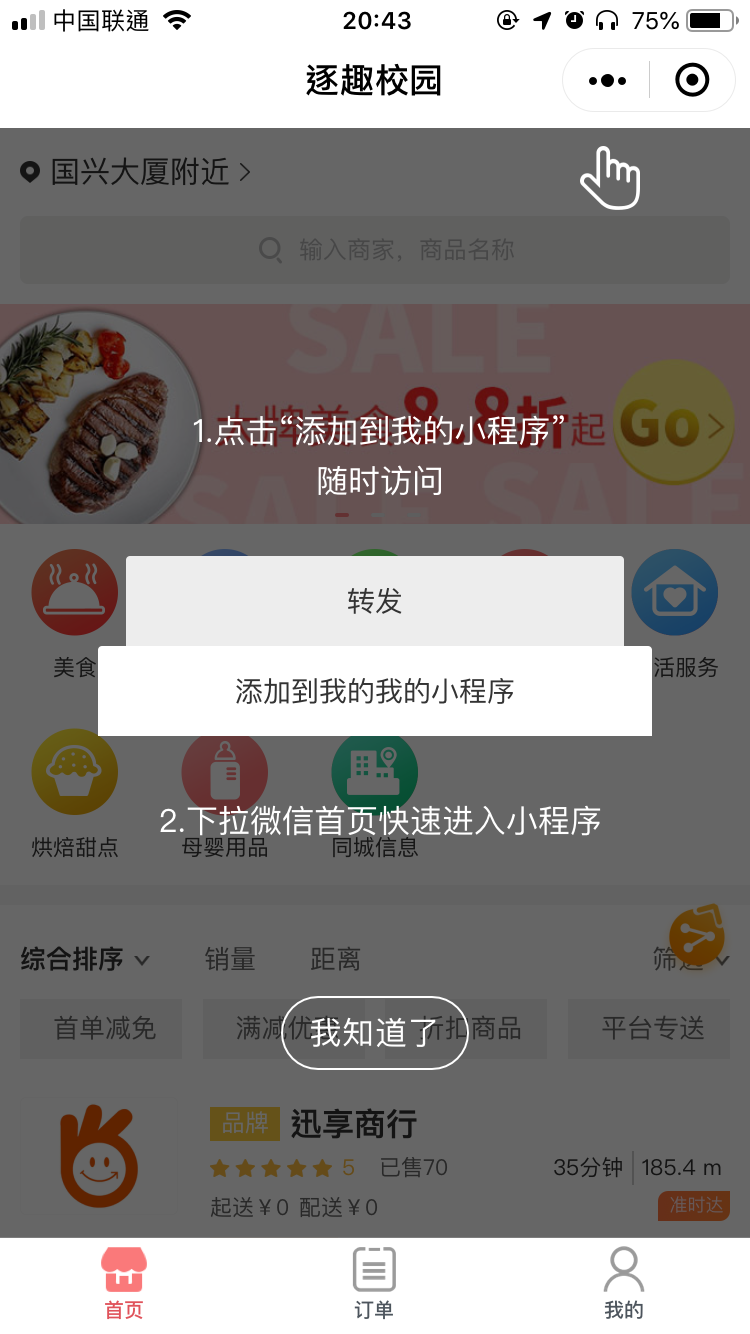Select the 首单减免 filter chip

coord(104,1028)
